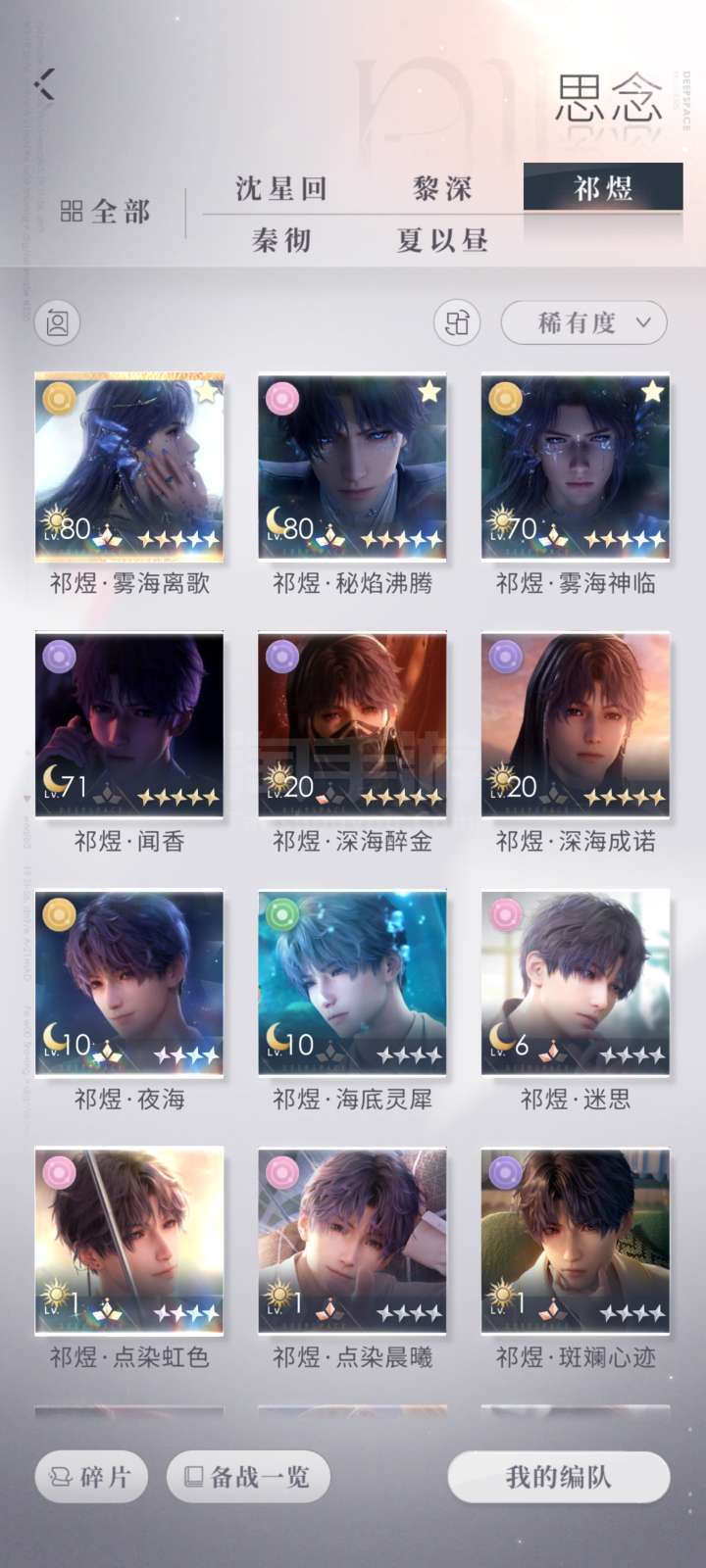Switch to the 全部 tab
Viewport: 706px width, 1568px height.
[106, 212]
